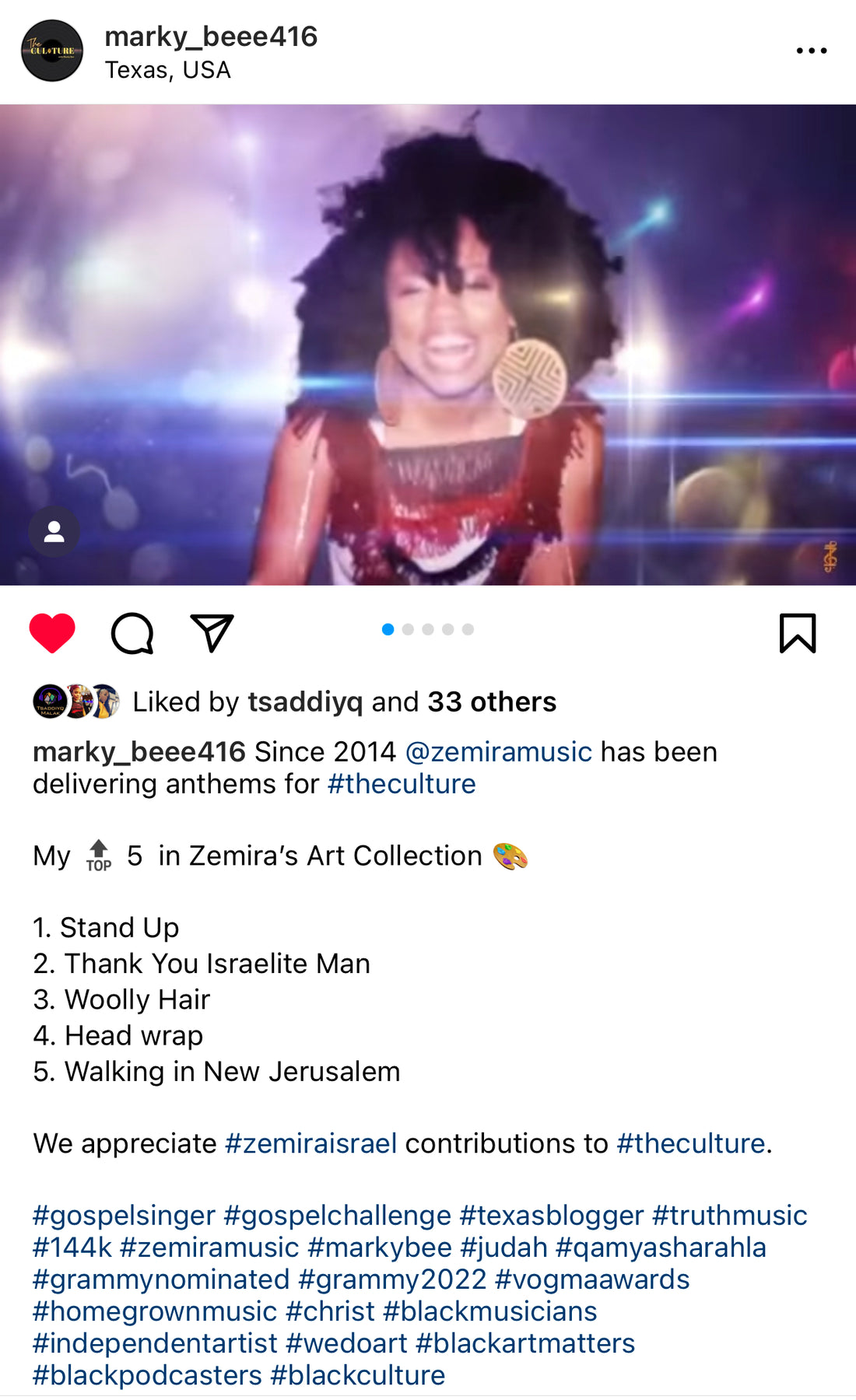Open the comments with the speech bubble icon
The image size is (856, 1400).
pos(132,634)
